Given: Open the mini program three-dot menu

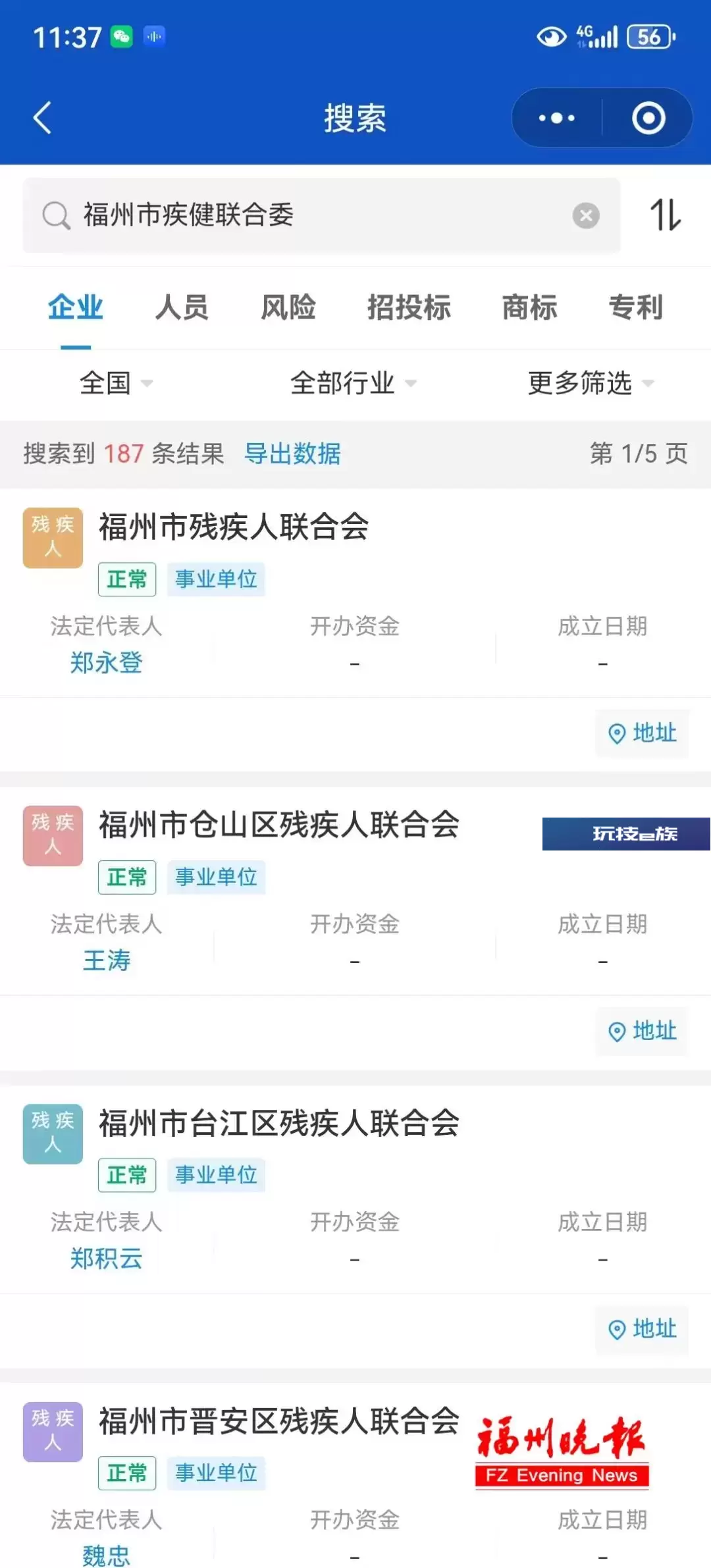Looking at the screenshot, I should click(x=557, y=118).
